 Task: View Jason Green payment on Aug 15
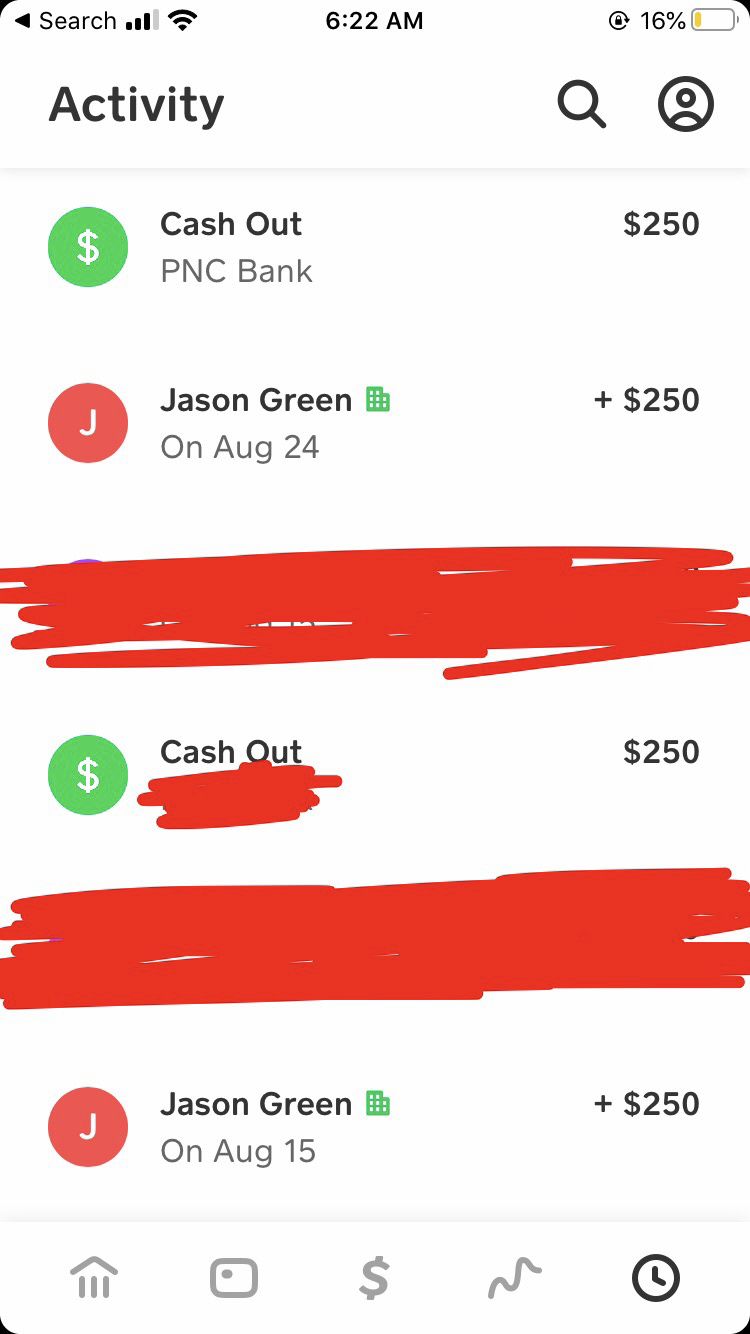point(375,1127)
